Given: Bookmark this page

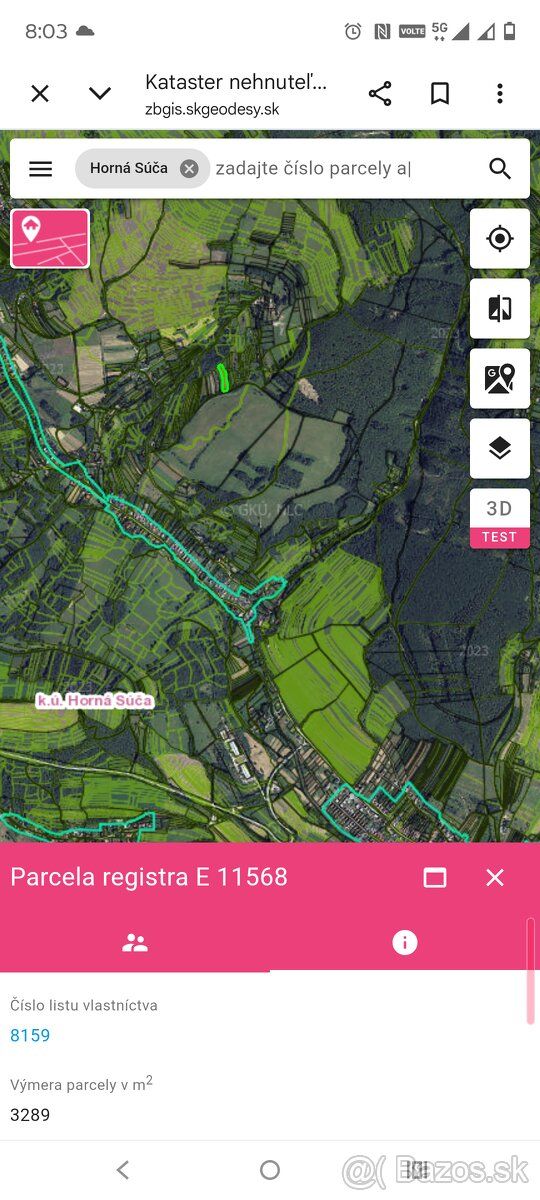Looking at the screenshot, I should tap(440, 94).
